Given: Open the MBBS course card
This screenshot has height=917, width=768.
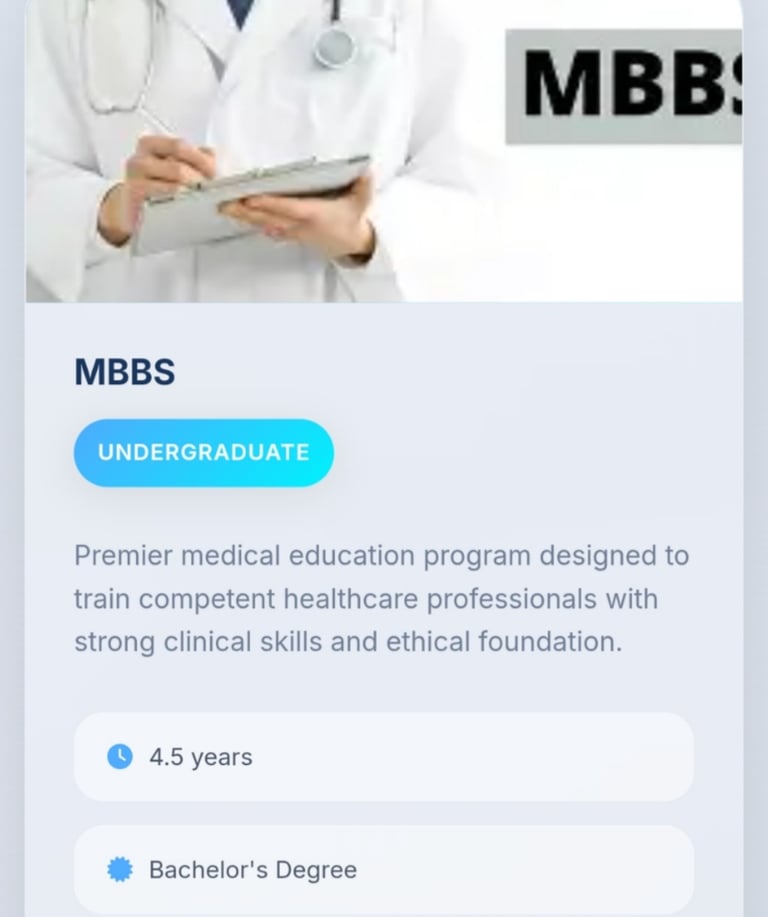Looking at the screenshot, I should point(125,372).
